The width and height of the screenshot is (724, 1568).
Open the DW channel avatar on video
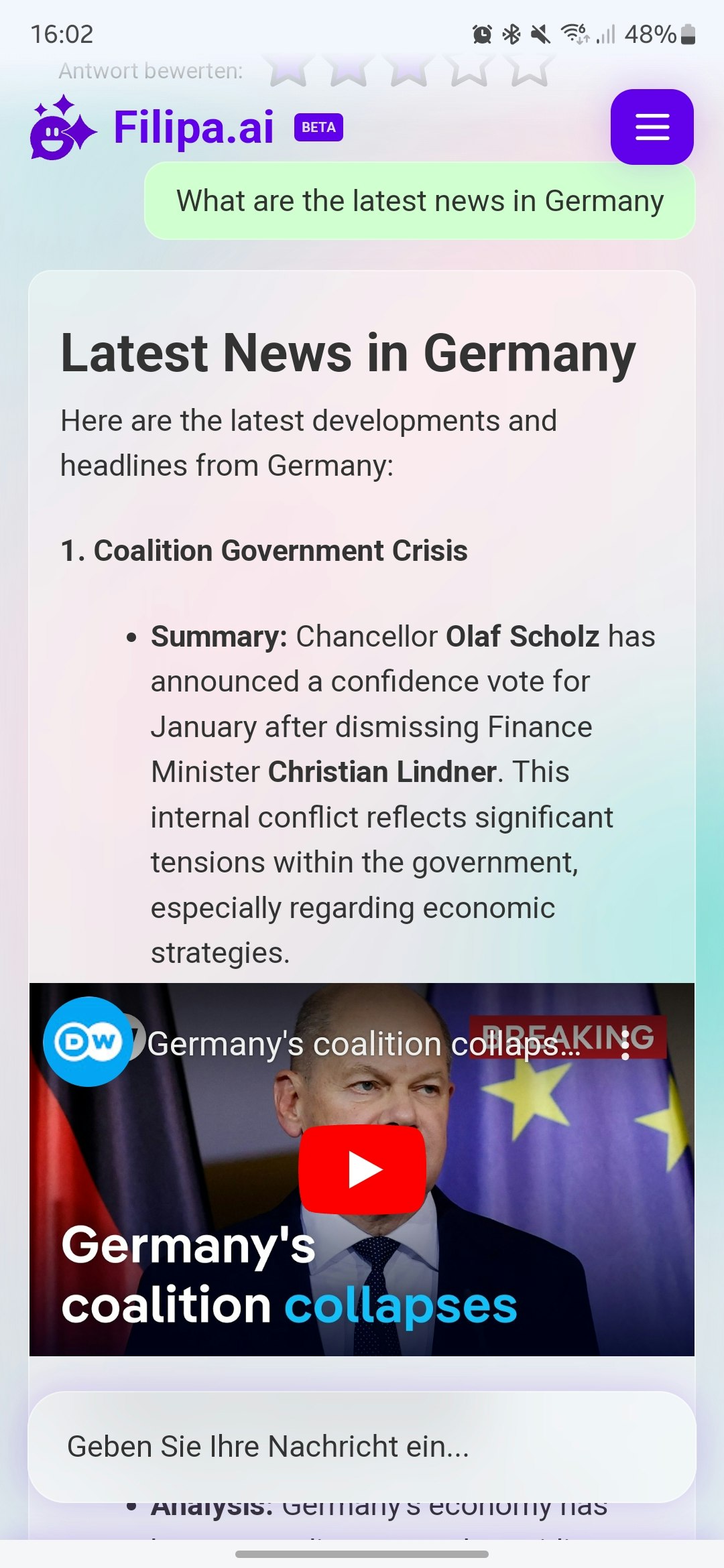(88, 1041)
